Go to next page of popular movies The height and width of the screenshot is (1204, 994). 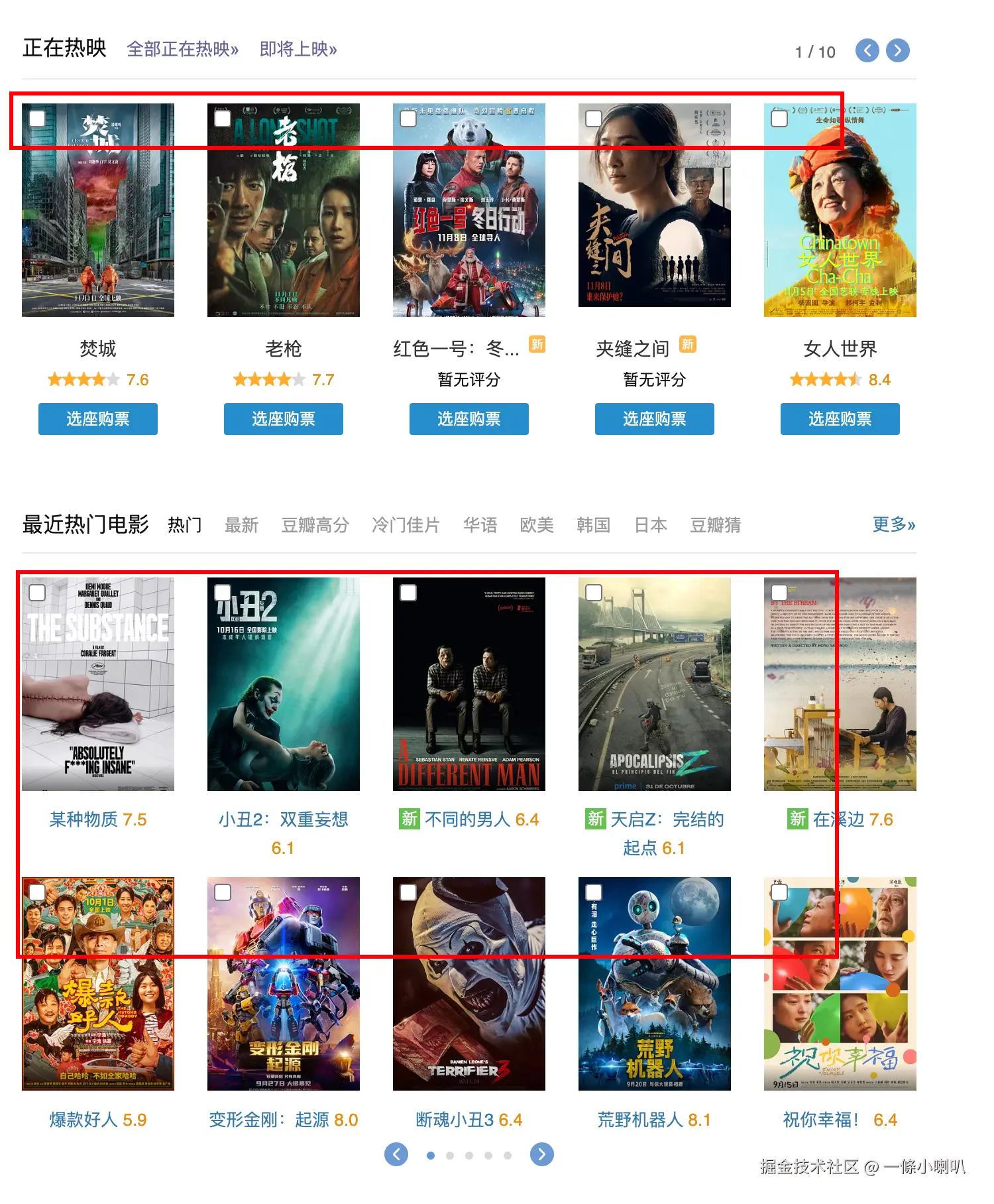pos(541,1154)
